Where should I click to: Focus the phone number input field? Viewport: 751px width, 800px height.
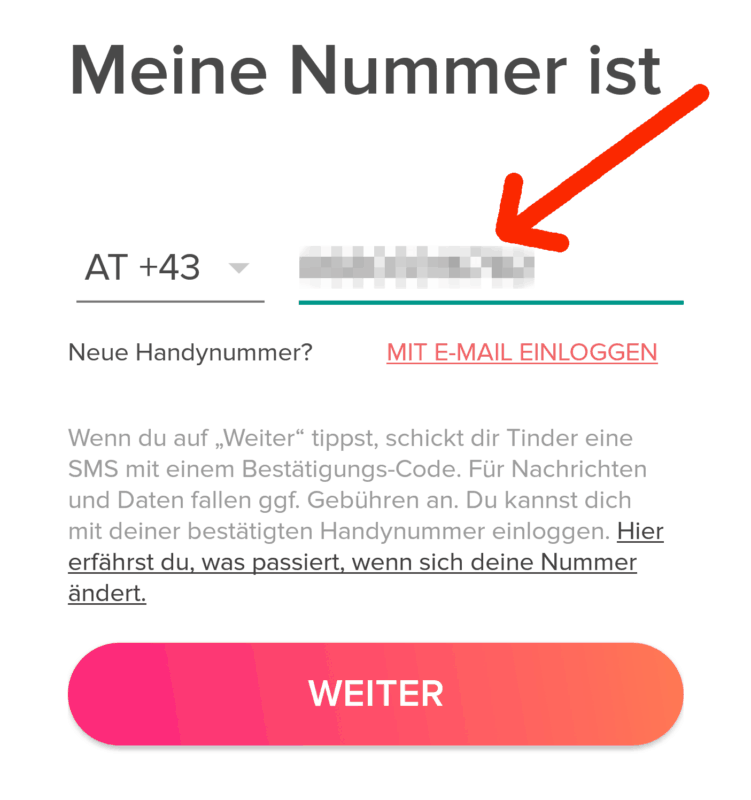click(x=490, y=268)
